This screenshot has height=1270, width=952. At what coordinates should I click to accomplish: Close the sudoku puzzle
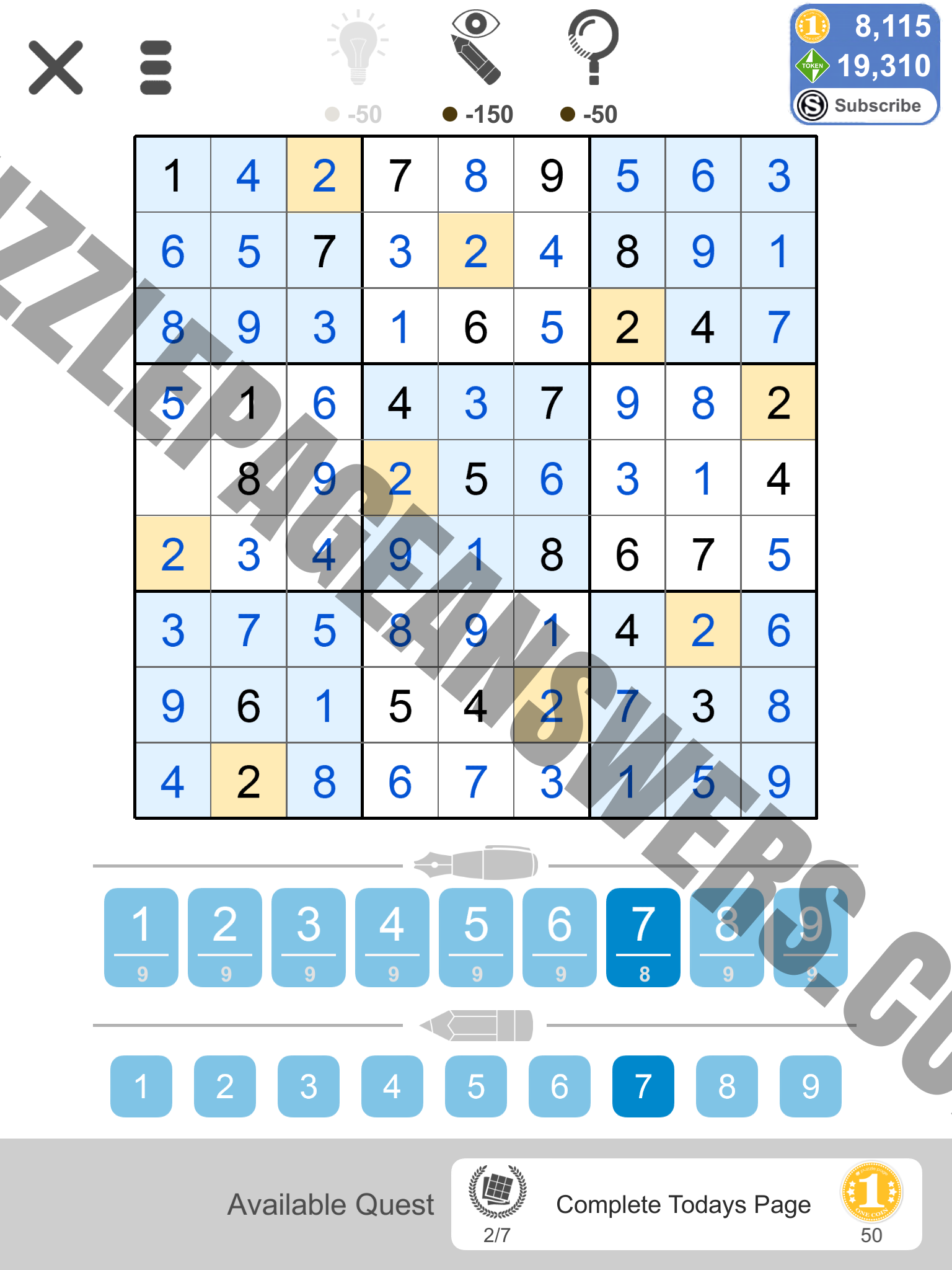[56, 68]
